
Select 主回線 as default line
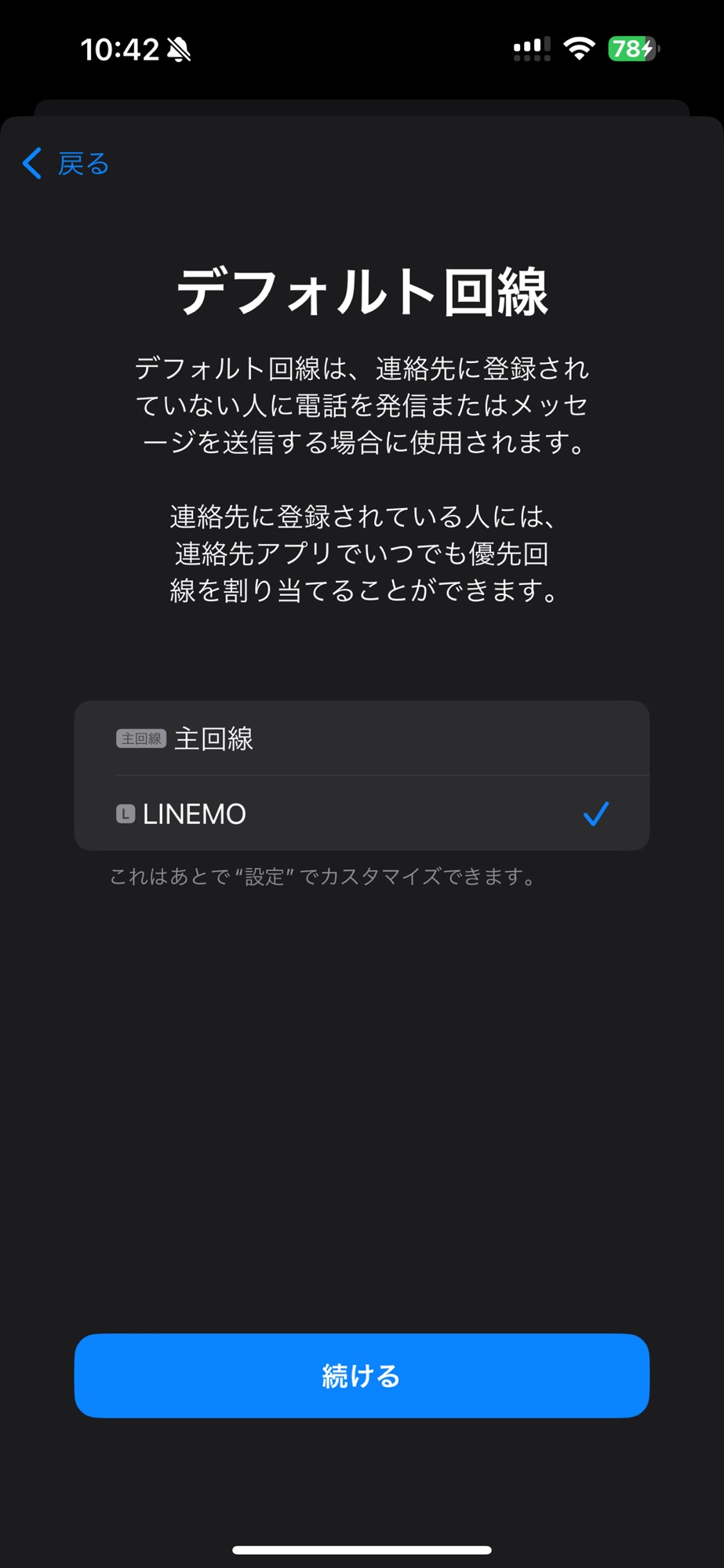361,739
